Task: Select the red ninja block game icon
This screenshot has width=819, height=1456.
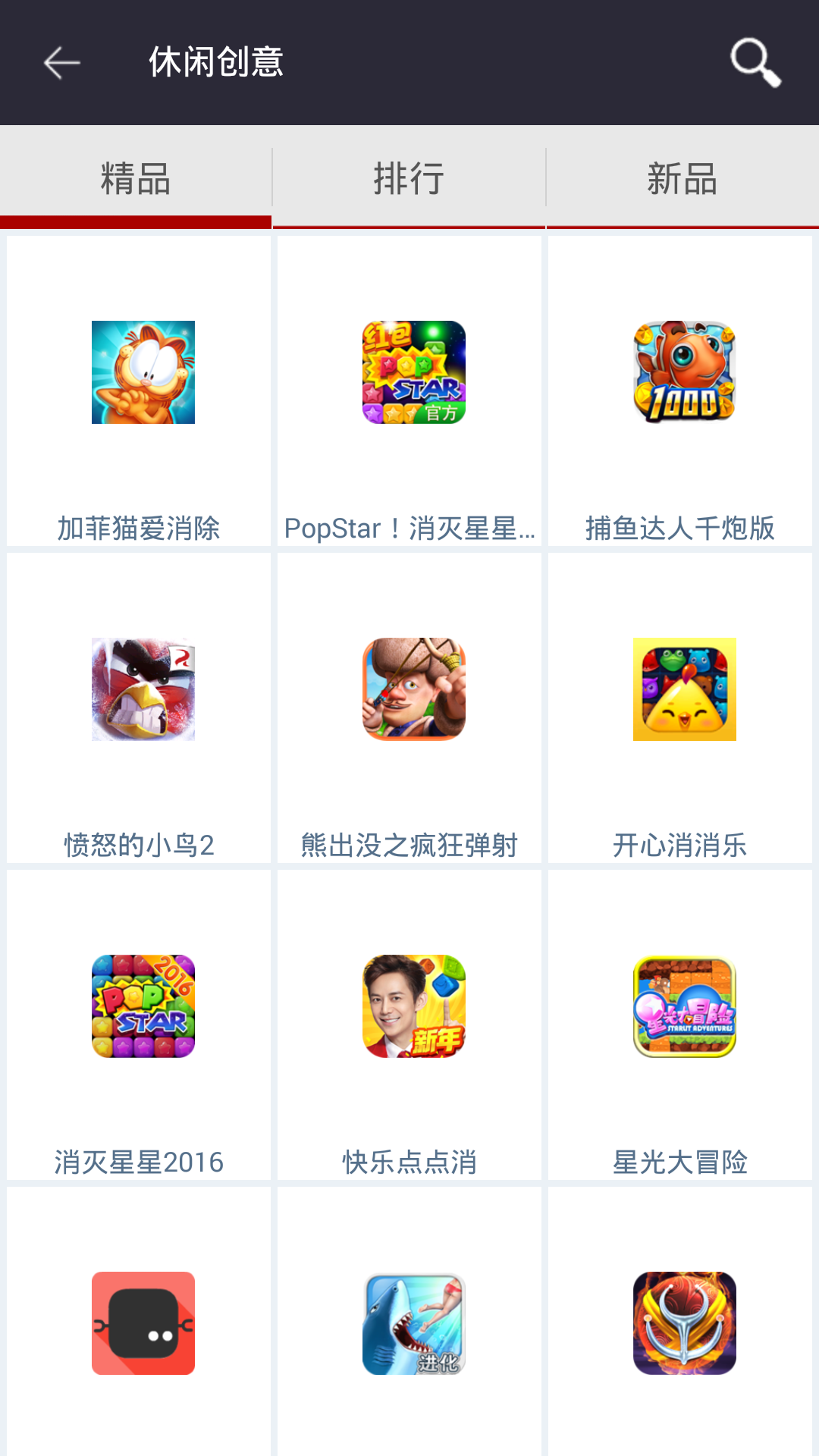Action: coord(143,1322)
